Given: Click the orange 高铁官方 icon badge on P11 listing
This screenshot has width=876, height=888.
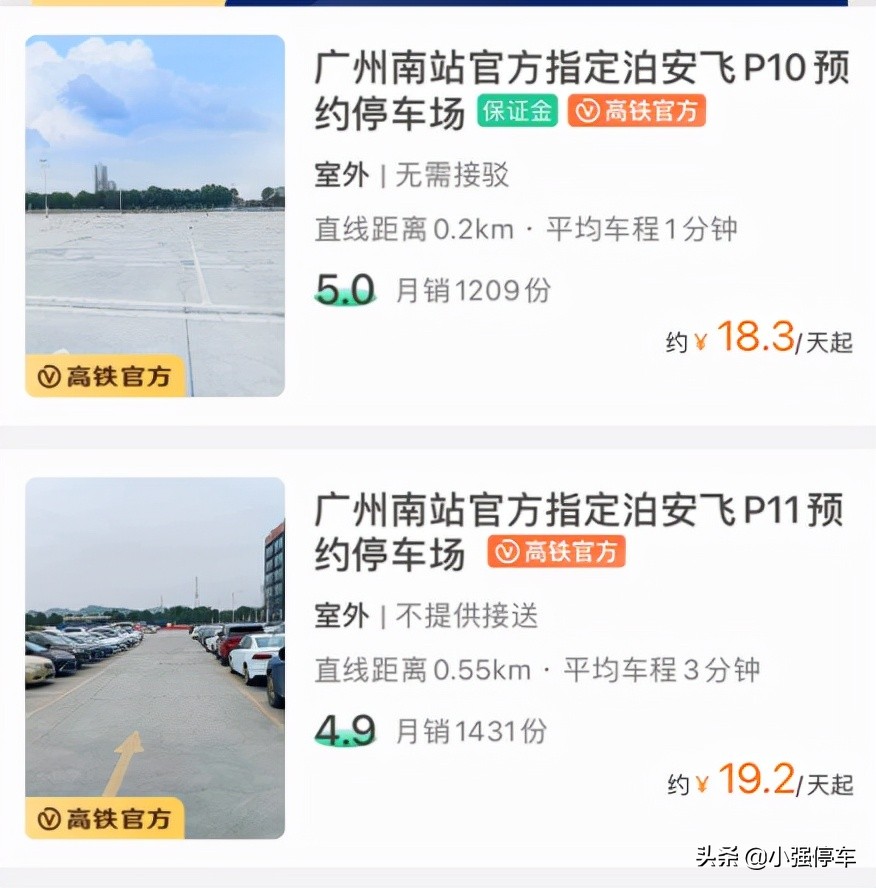Looking at the screenshot, I should pyautogui.click(x=556, y=550).
